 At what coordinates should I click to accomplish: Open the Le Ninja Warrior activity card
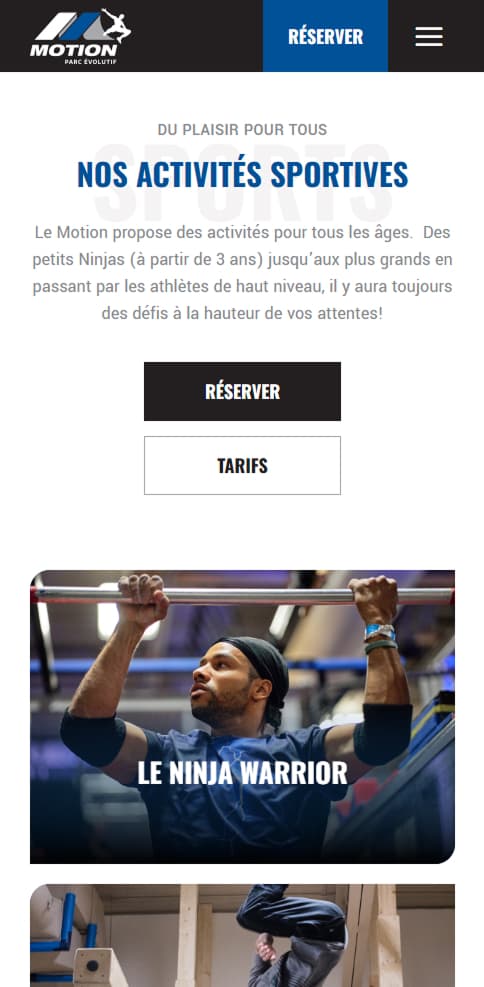click(242, 716)
